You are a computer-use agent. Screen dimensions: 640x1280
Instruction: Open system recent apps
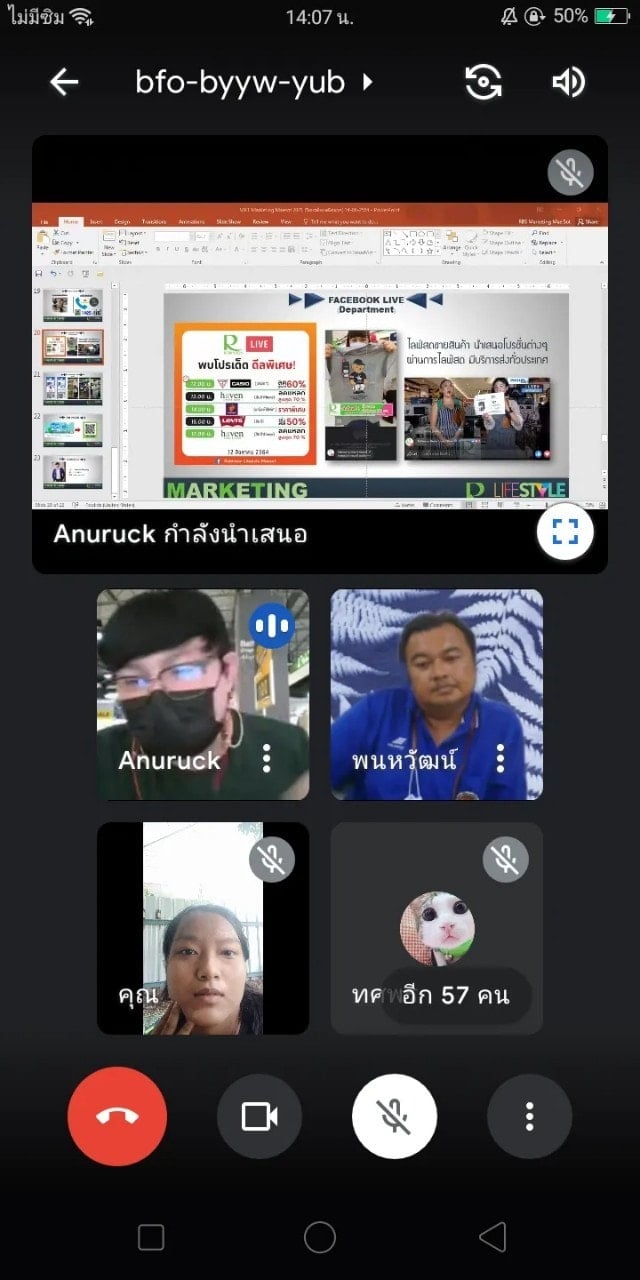coord(151,1237)
